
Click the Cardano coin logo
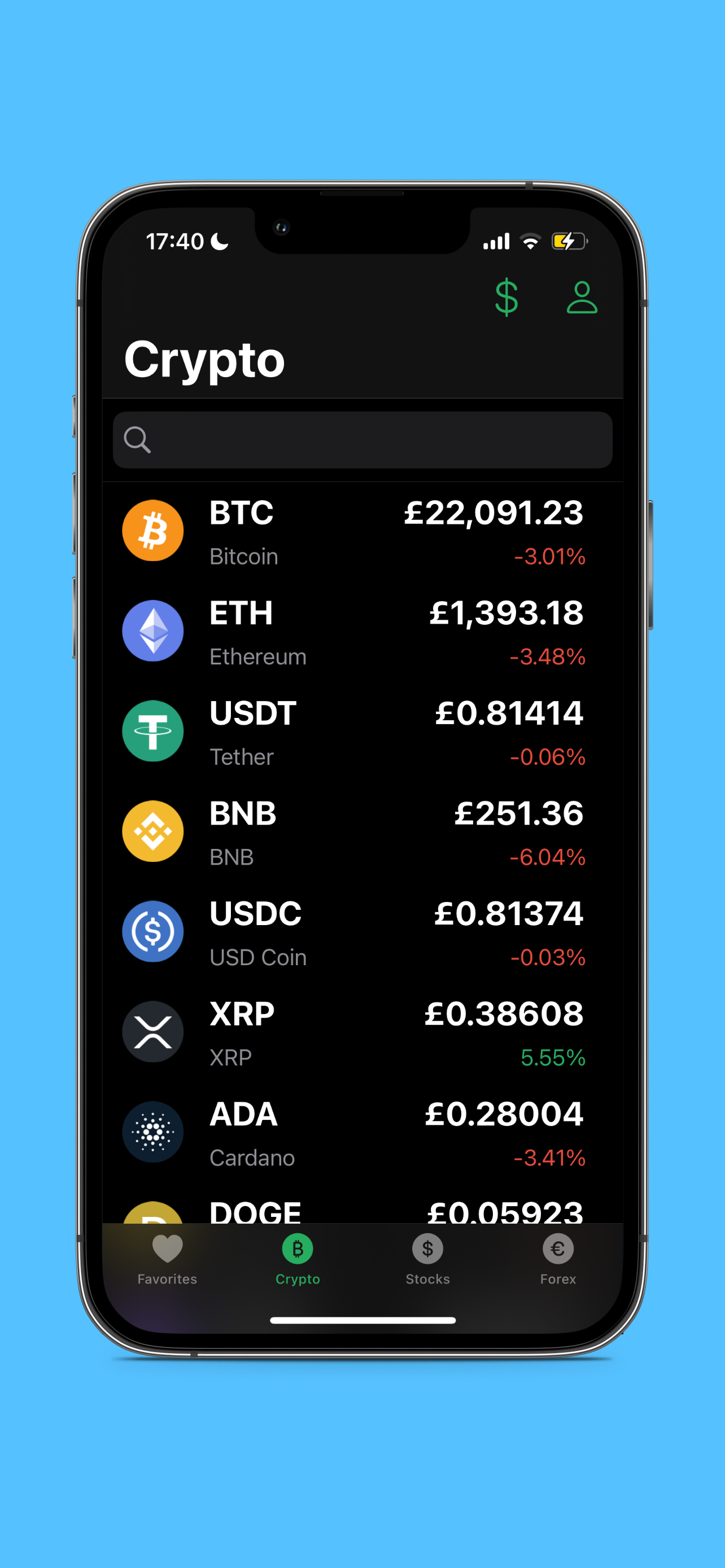153,1131
